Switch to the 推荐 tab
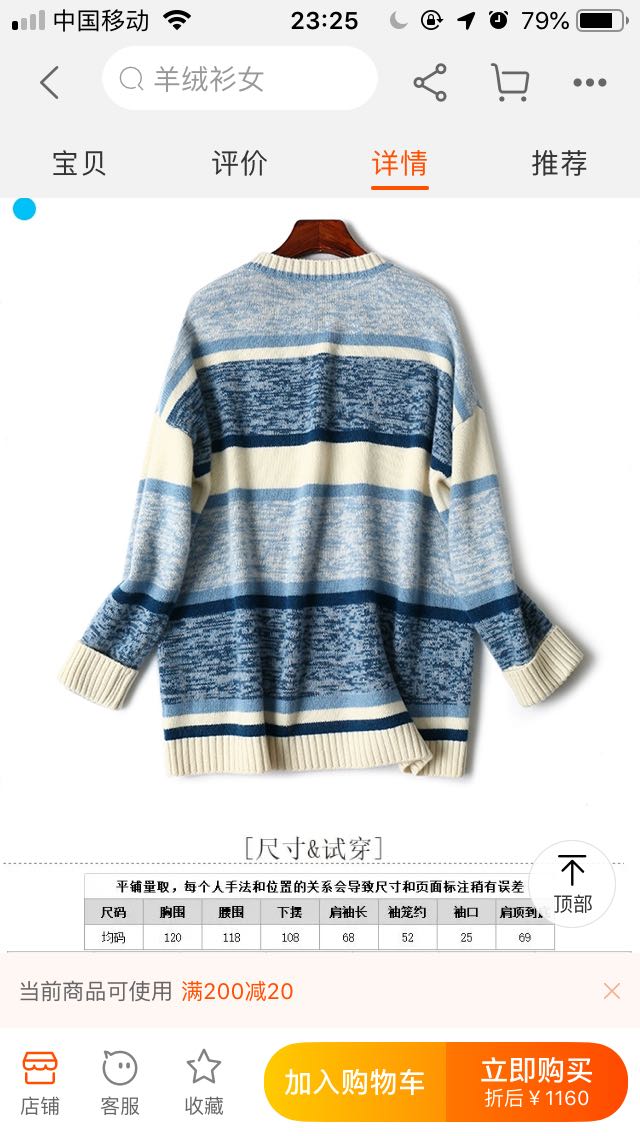 (x=559, y=163)
